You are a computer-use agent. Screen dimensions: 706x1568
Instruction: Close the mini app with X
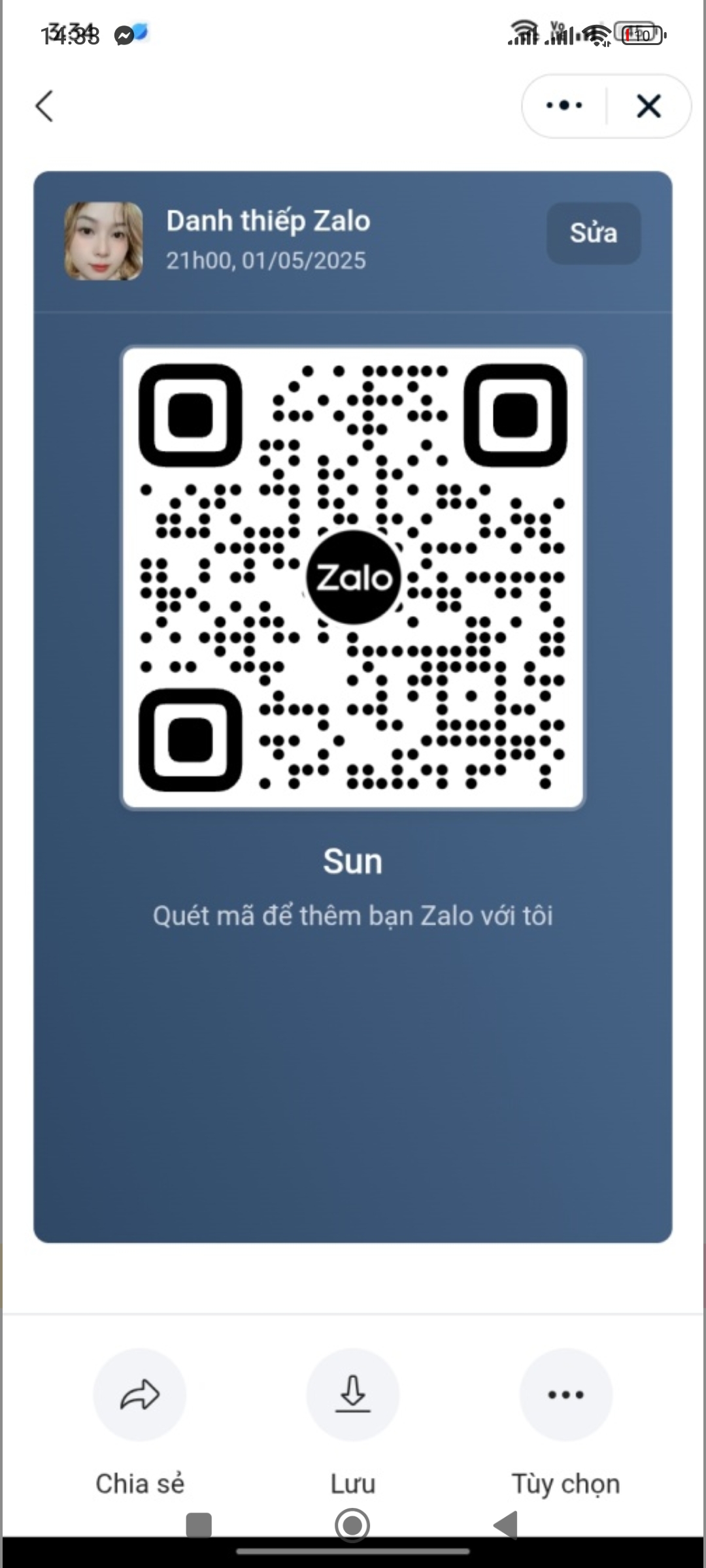point(648,106)
